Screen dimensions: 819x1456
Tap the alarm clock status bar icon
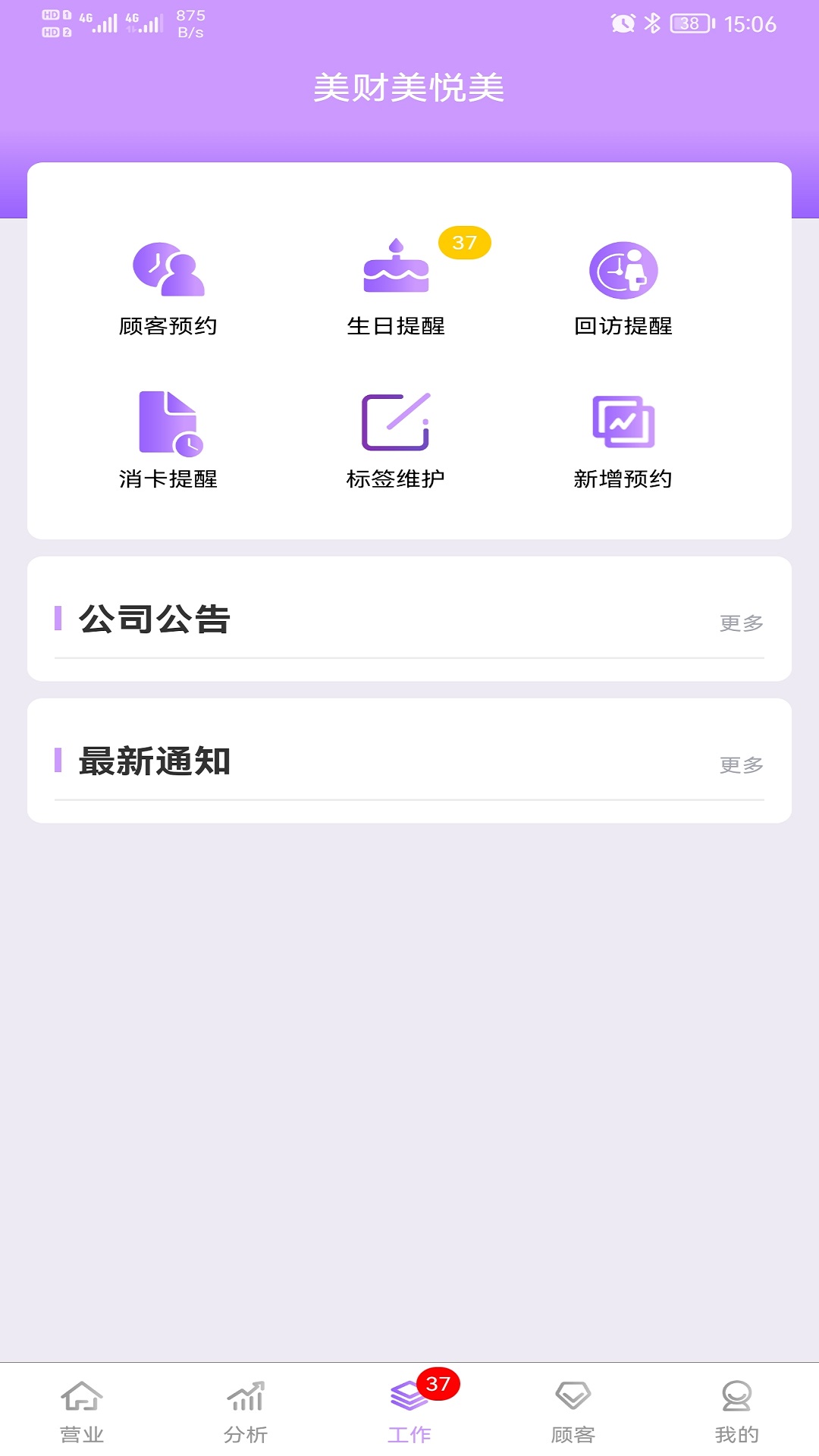point(620,24)
